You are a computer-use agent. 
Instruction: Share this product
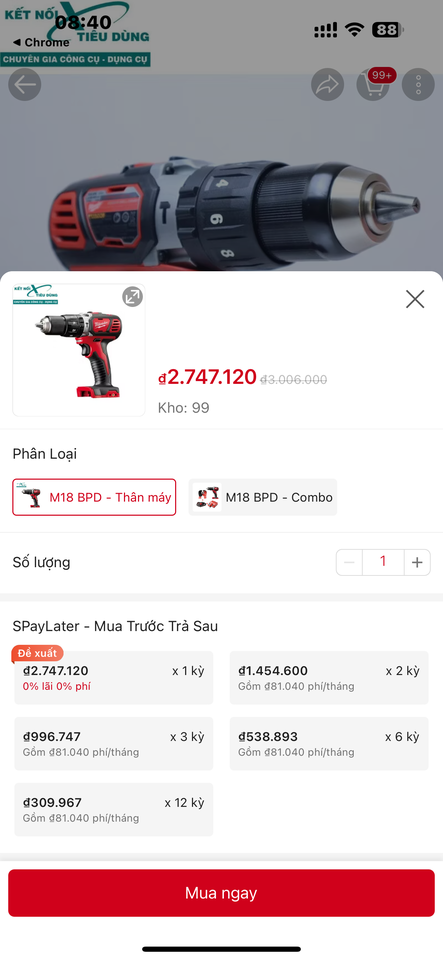[327, 84]
